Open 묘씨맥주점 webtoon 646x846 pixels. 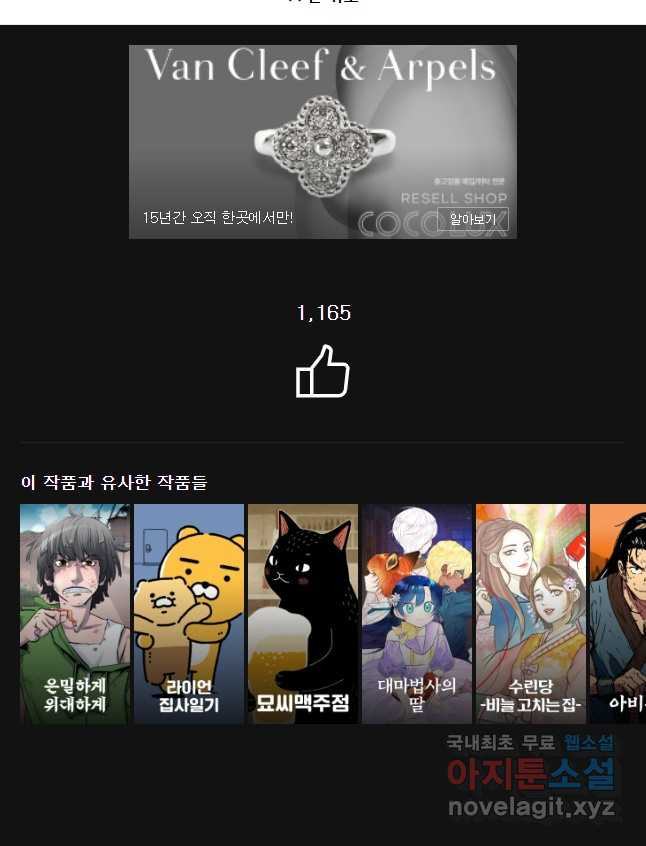[x=303, y=613]
